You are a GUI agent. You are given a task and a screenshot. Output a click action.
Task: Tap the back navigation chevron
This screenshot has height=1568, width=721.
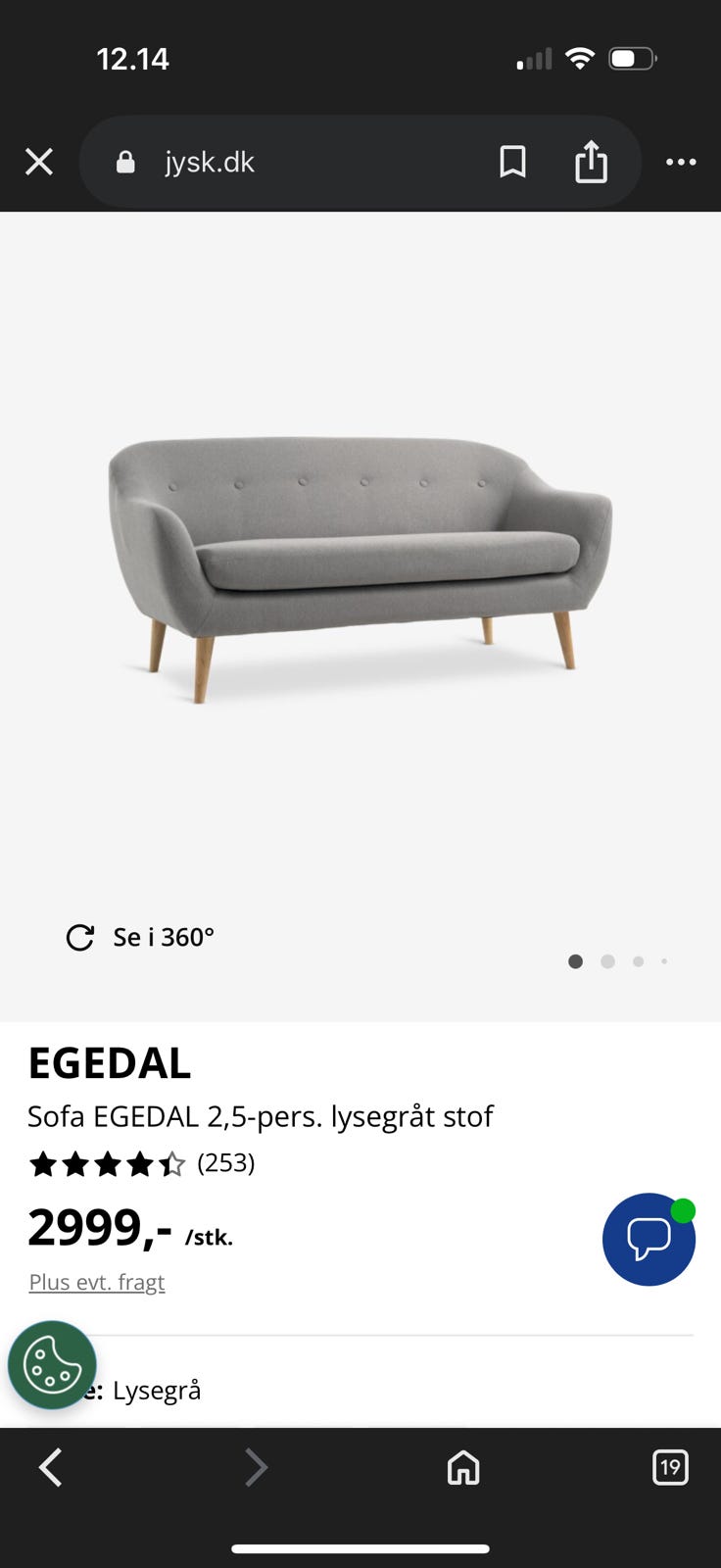(x=51, y=1467)
